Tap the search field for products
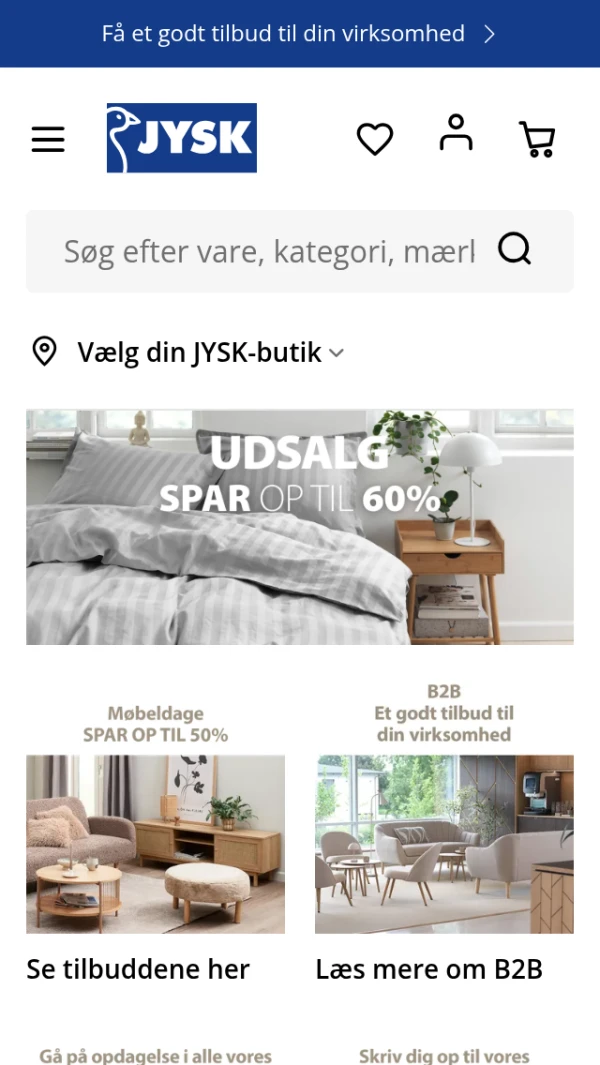The height and width of the screenshot is (1065, 600). click(269, 251)
